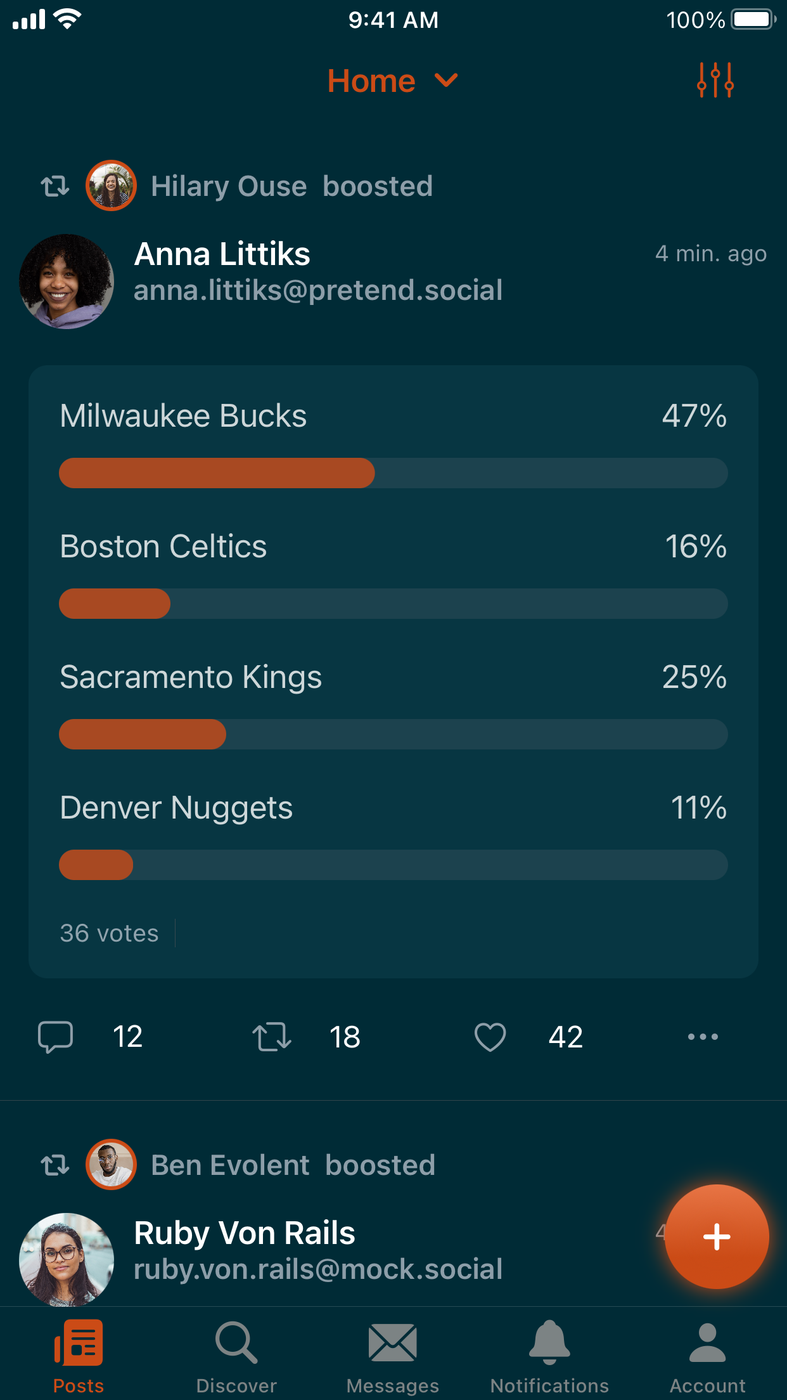Pick the Denver Nuggets poll option
Image resolution: width=787 pixels, height=1400 pixels.
pos(392,833)
